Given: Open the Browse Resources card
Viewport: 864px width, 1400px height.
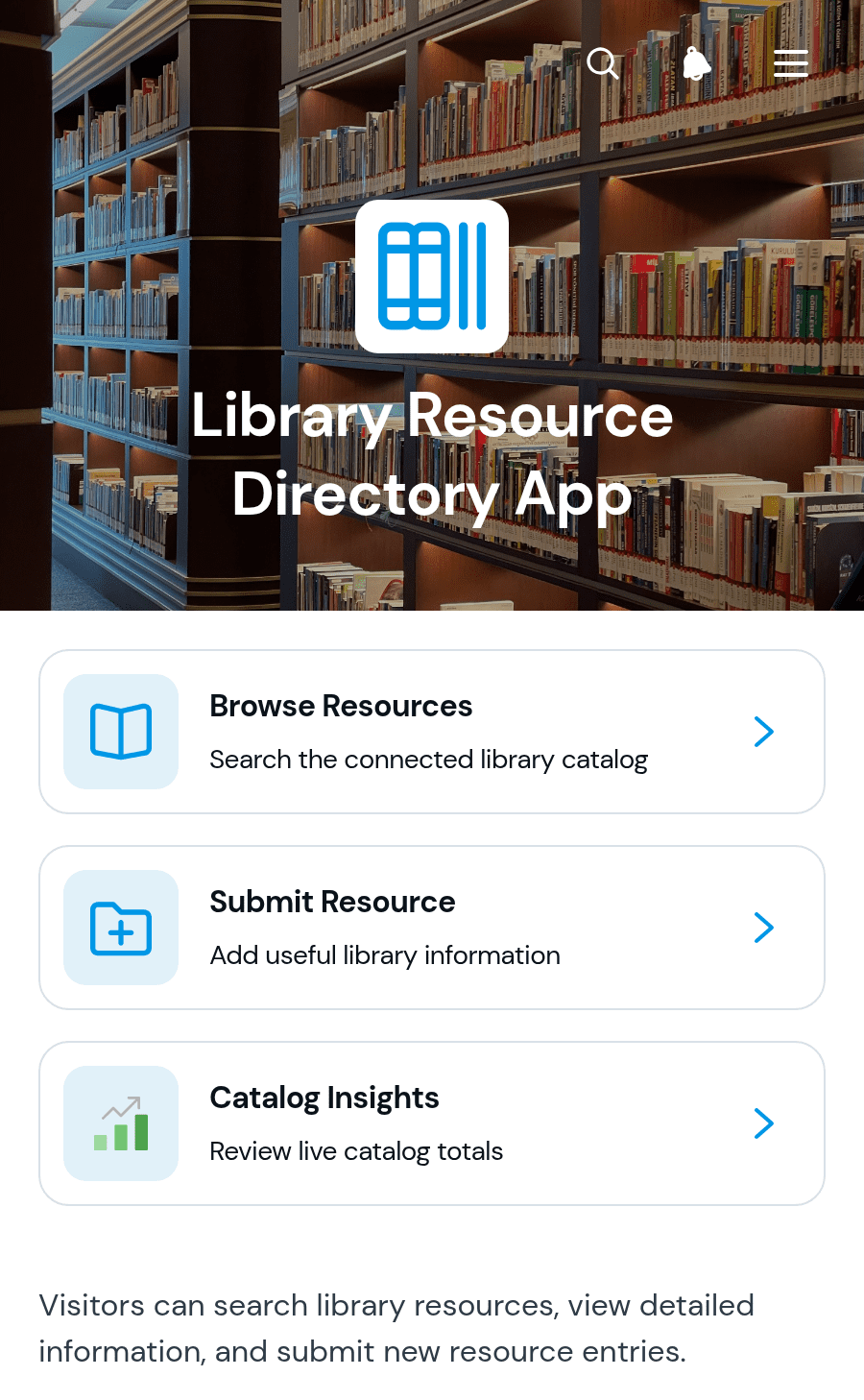Looking at the screenshot, I should 432,732.
